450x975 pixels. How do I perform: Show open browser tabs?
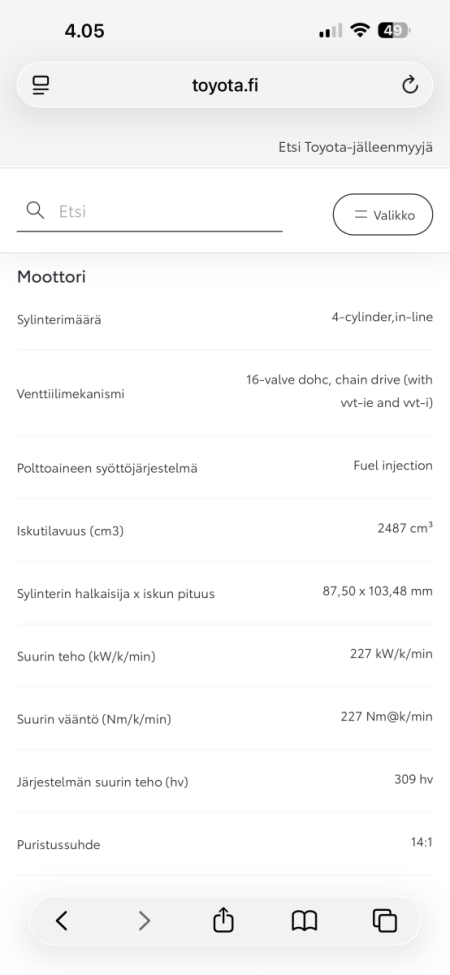(x=385, y=920)
